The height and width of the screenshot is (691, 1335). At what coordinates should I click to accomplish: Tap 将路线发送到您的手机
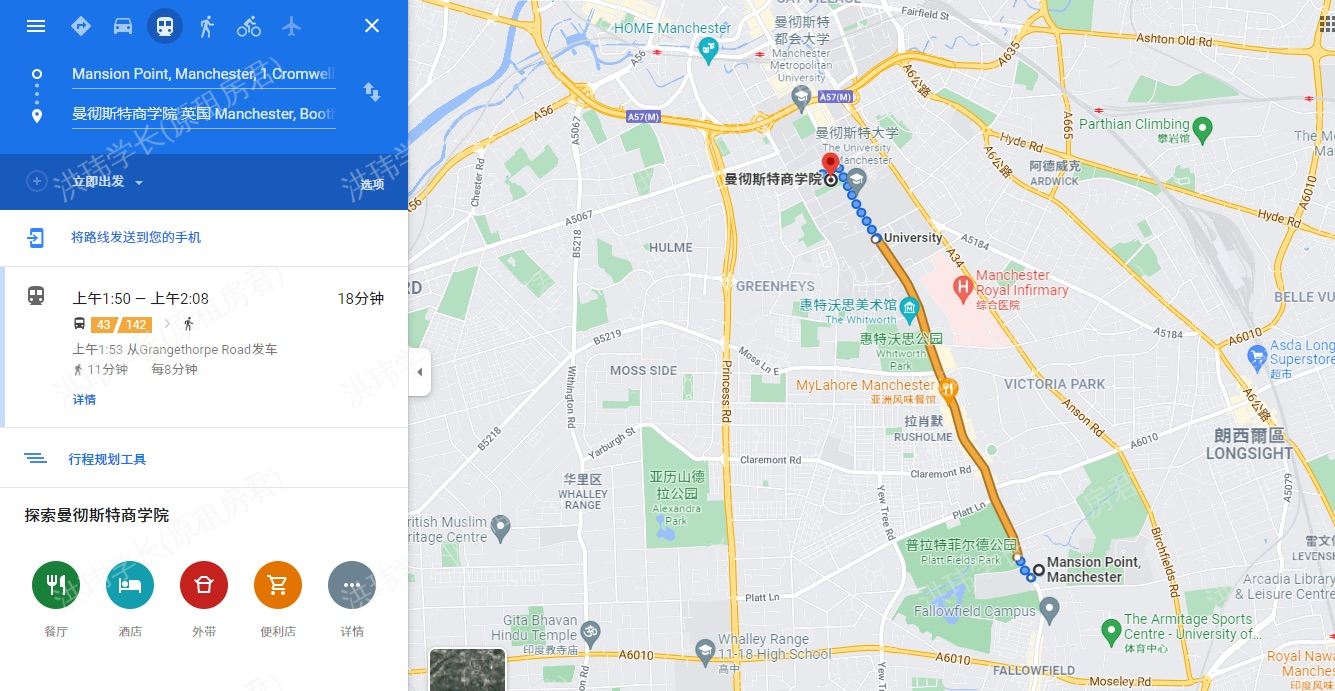[x=135, y=237]
